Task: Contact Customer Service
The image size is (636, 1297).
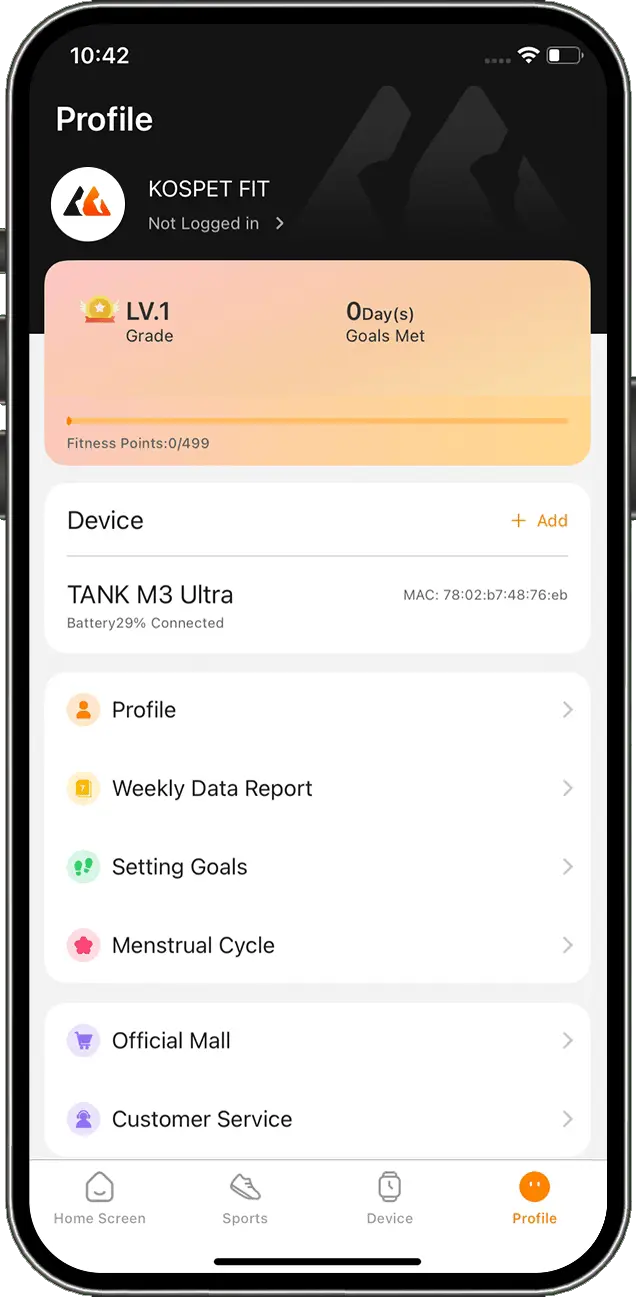Action: tap(317, 1119)
